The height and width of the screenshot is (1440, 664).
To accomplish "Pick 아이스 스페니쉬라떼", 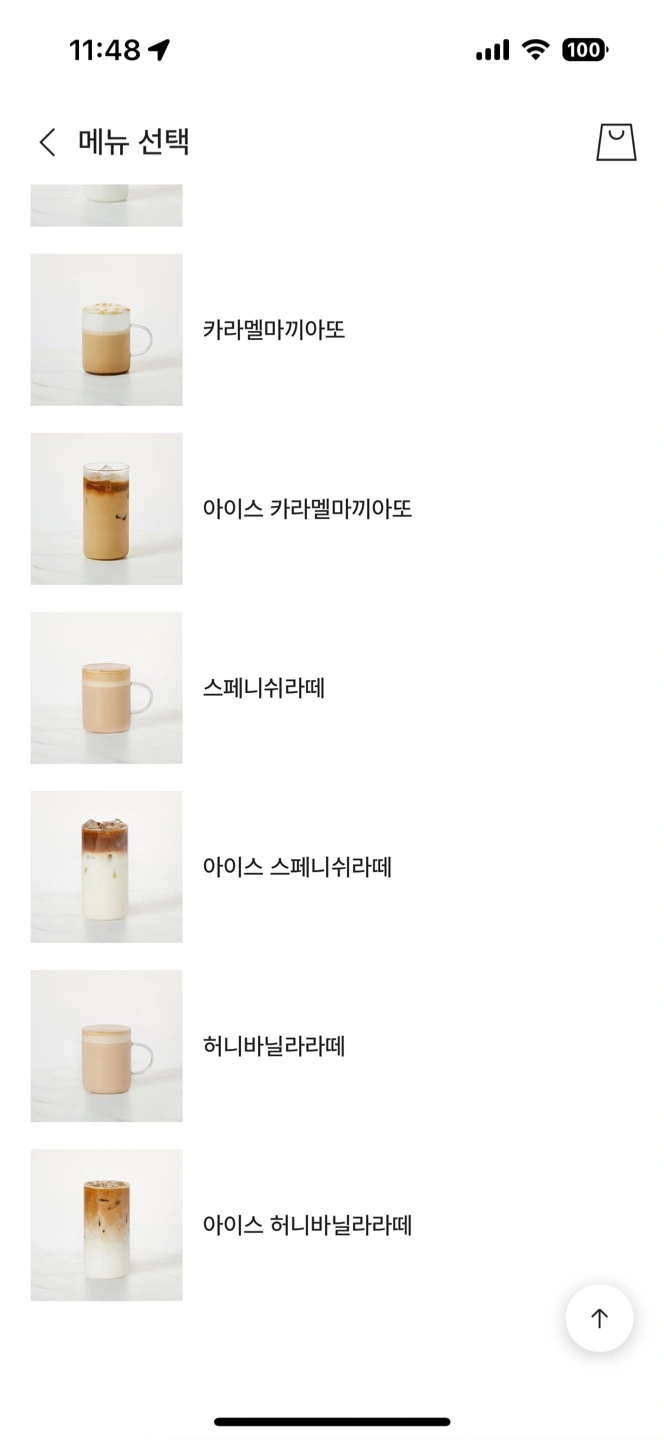I will (297, 867).
